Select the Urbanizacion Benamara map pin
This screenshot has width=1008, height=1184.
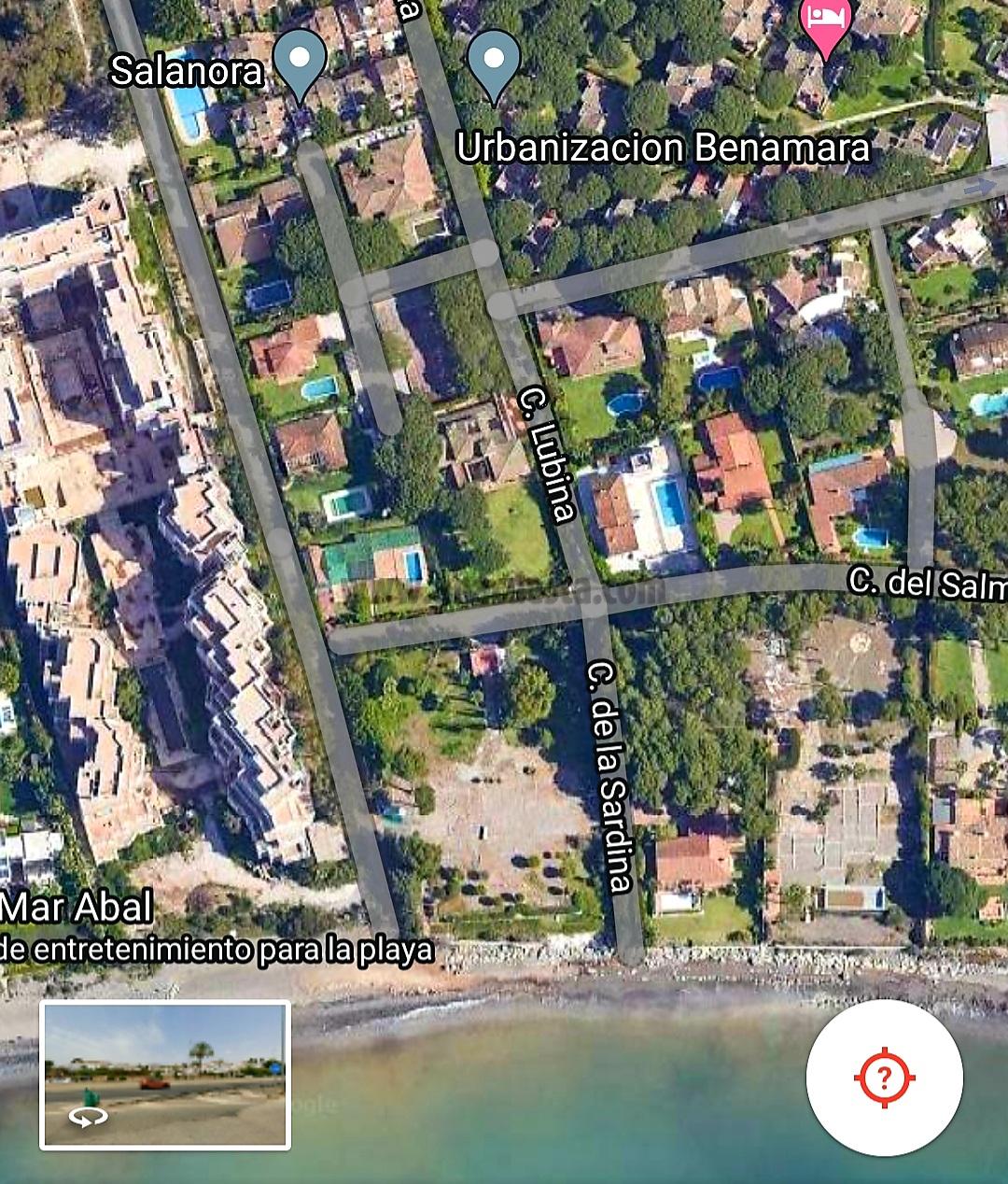[494, 62]
